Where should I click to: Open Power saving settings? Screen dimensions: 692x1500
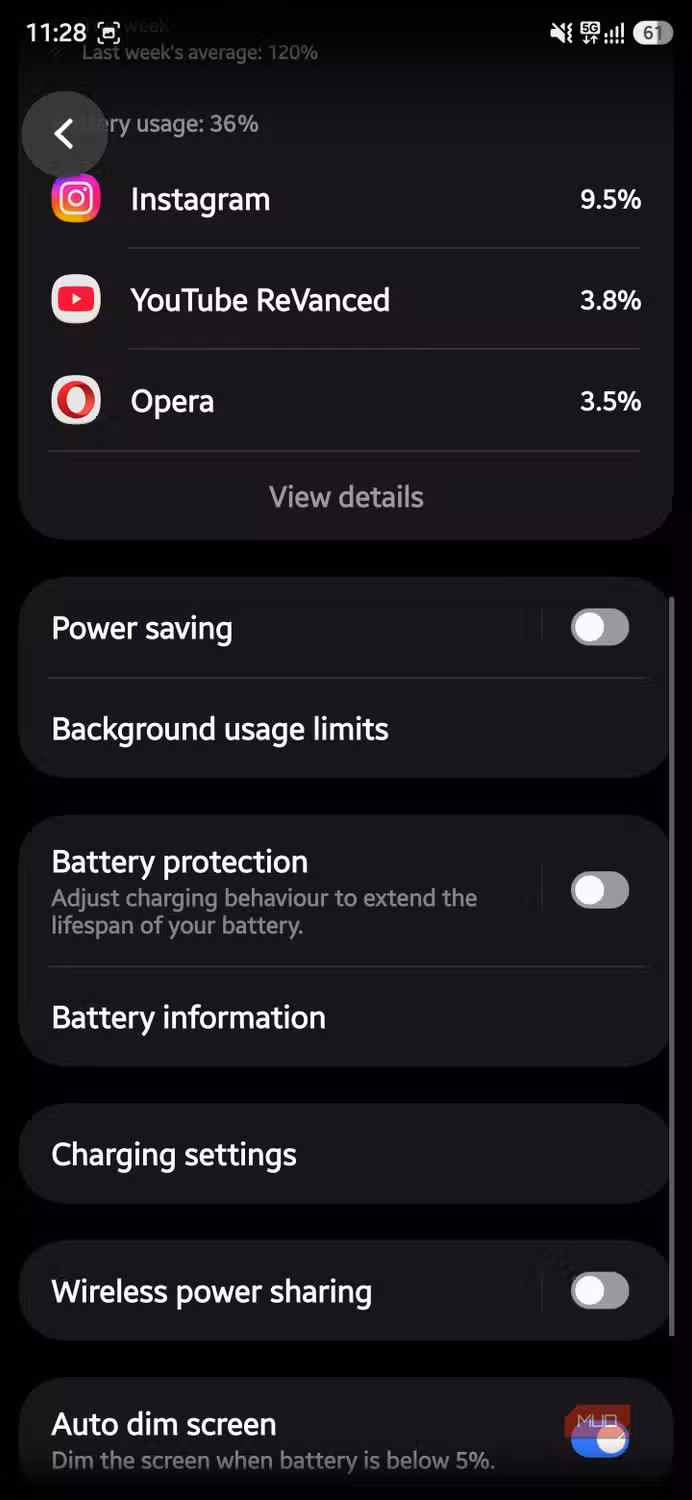coord(280,628)
